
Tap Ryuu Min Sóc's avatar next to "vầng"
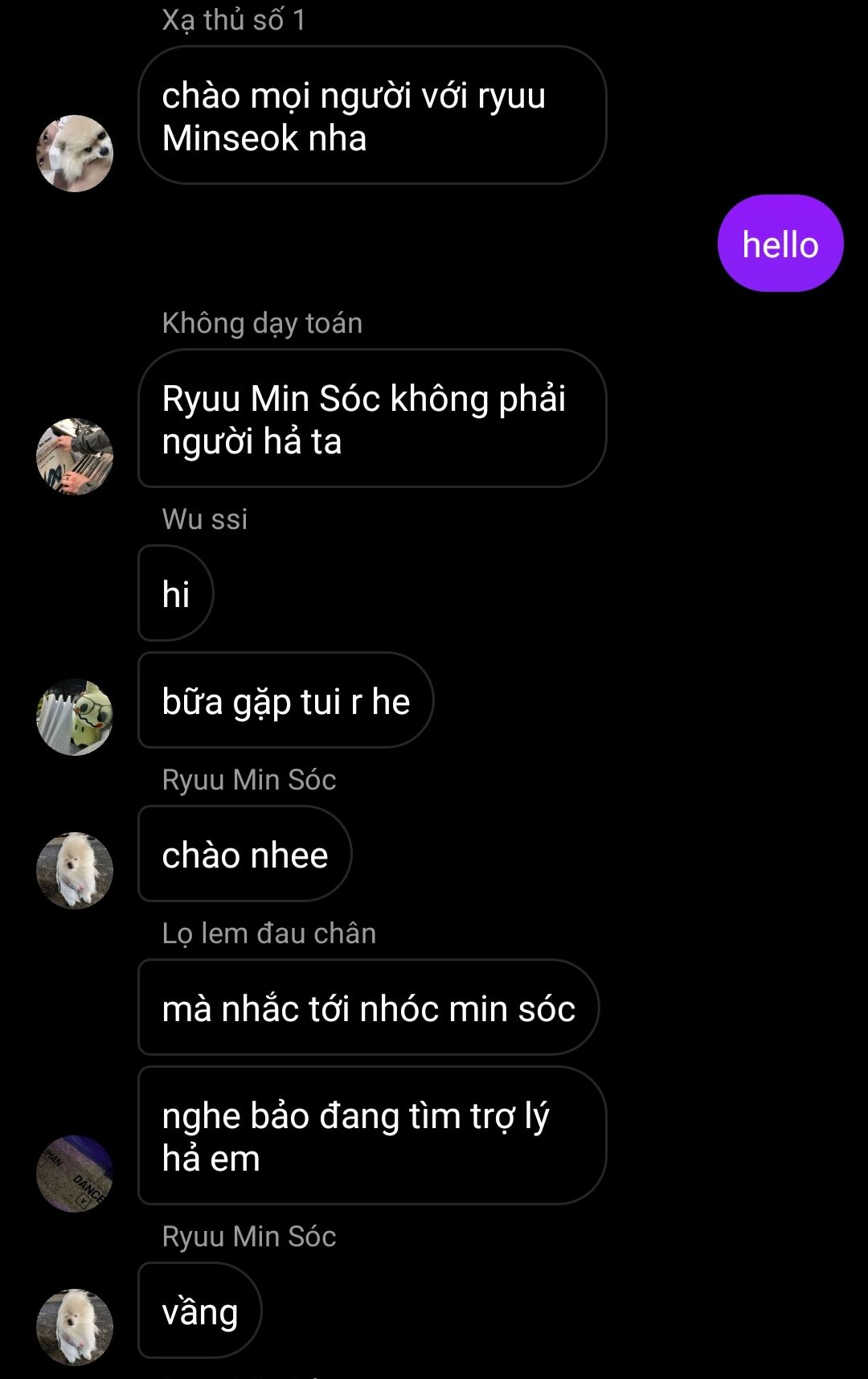pos(75,1327)
